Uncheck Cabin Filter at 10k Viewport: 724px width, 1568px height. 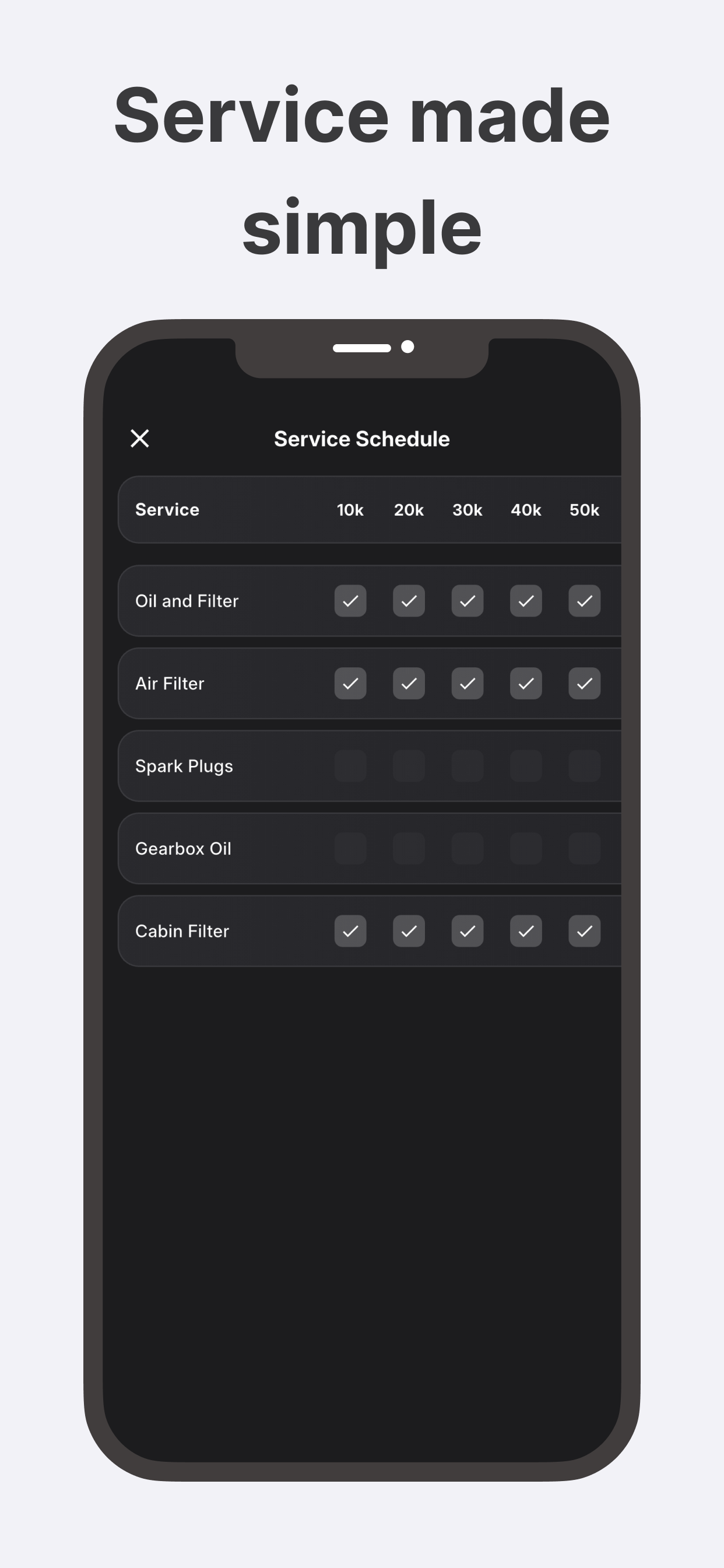tap(350, 930)
